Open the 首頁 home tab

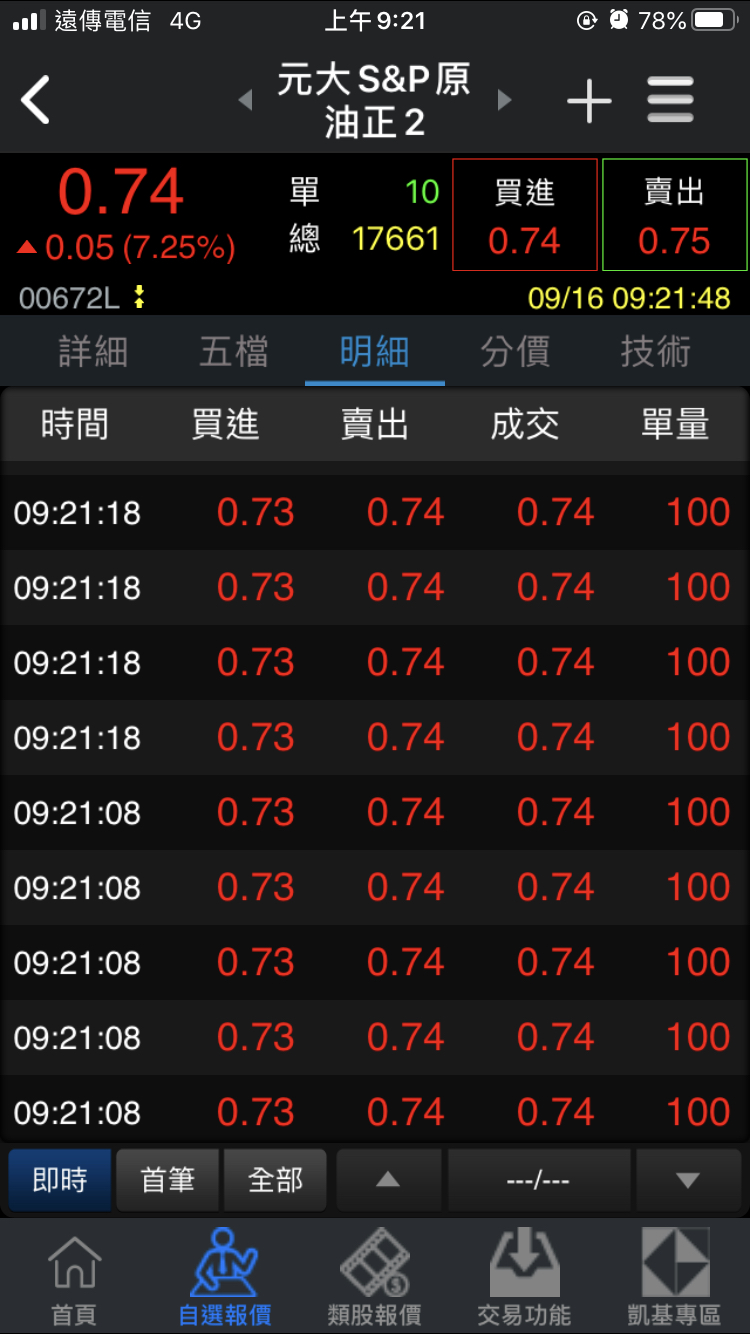click(75, 1280)
